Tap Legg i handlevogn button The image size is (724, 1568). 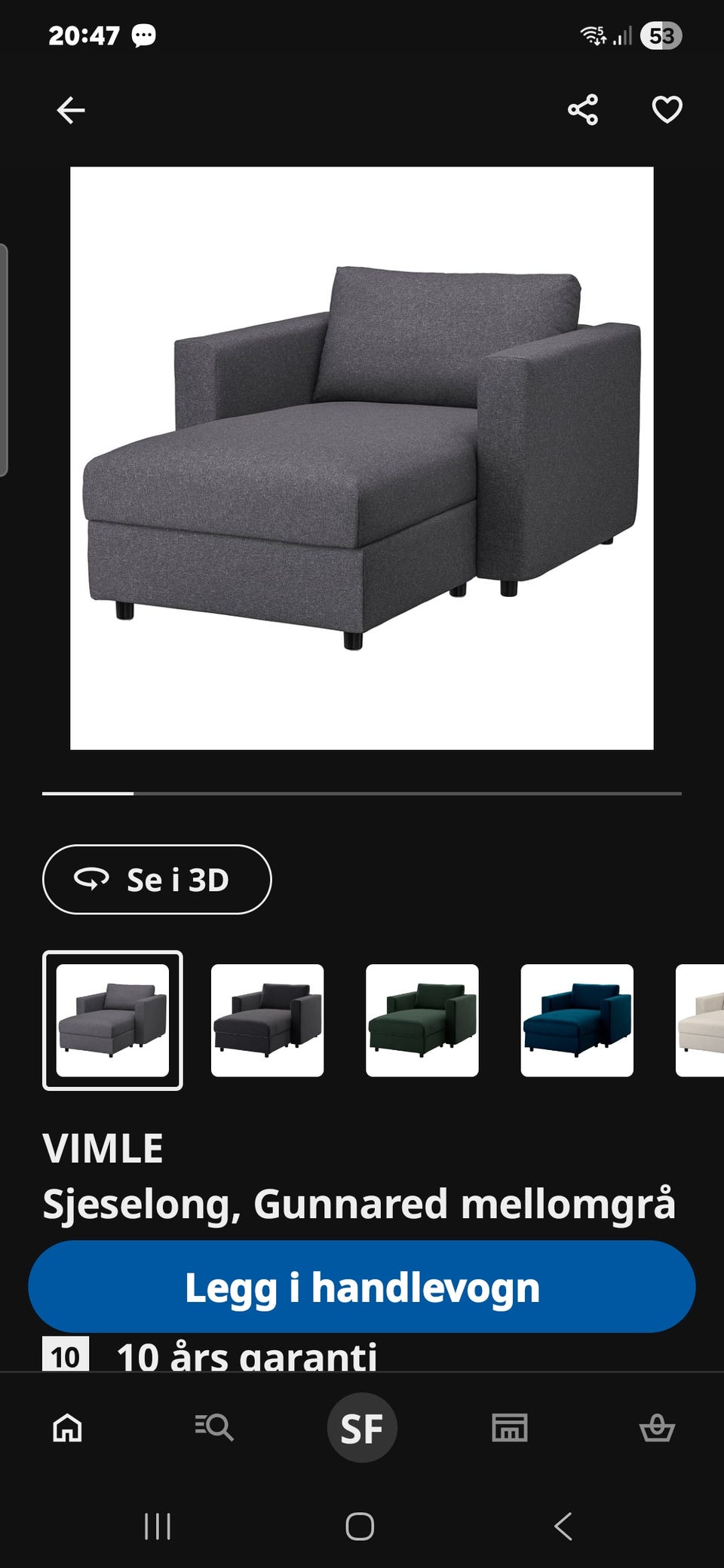click(x=362, y=1287)
